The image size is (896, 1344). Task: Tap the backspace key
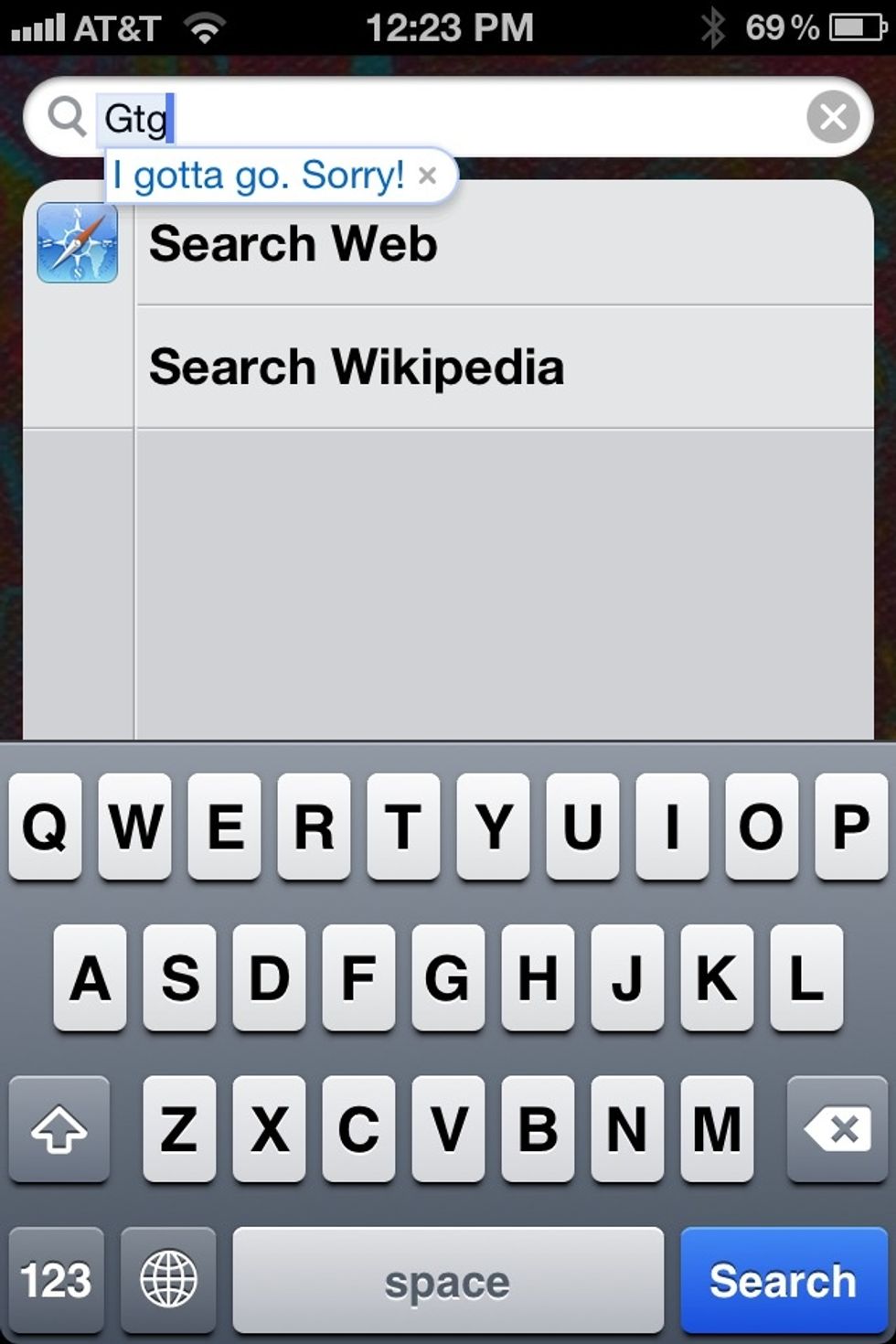click(x=837, y=1129)
